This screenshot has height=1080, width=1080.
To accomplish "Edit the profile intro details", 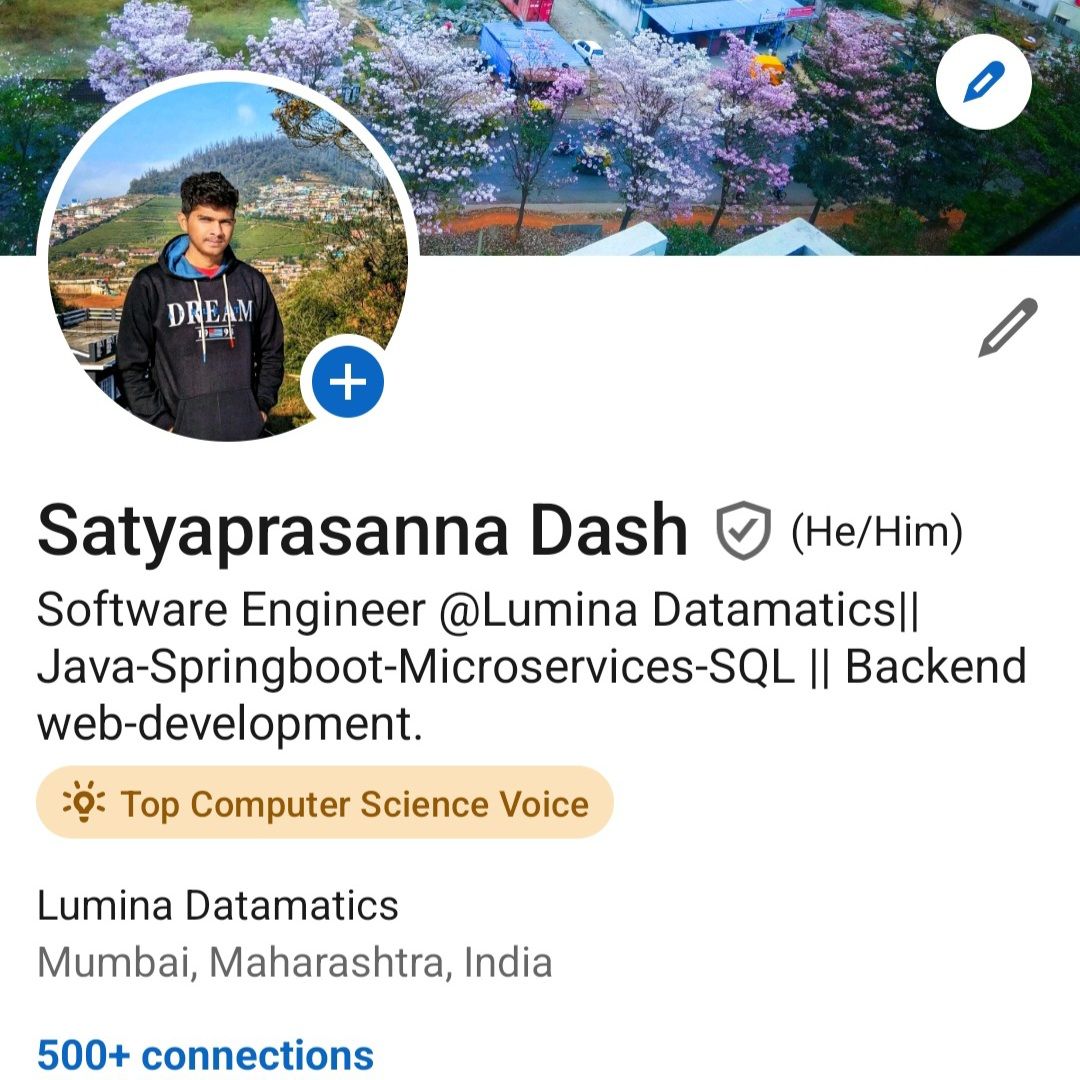I will click(x=1007, y=328).
